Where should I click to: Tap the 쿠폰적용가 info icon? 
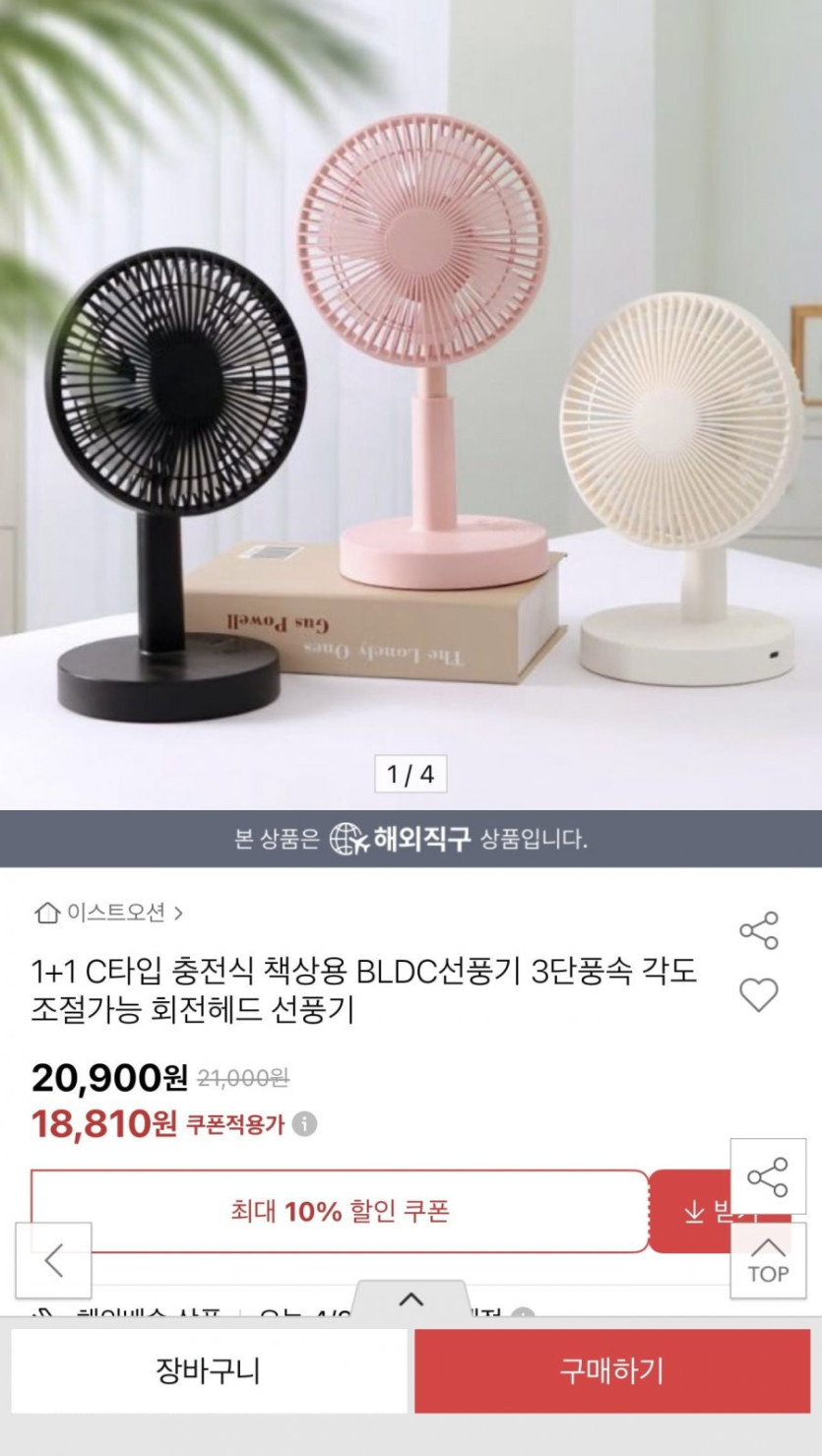[305, 1124]
